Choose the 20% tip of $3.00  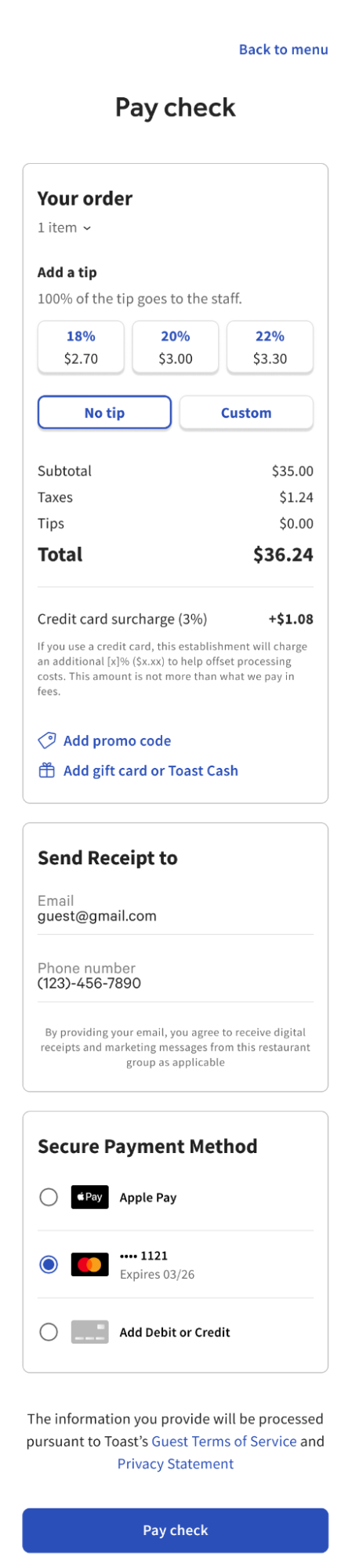[x=176, y=347]
